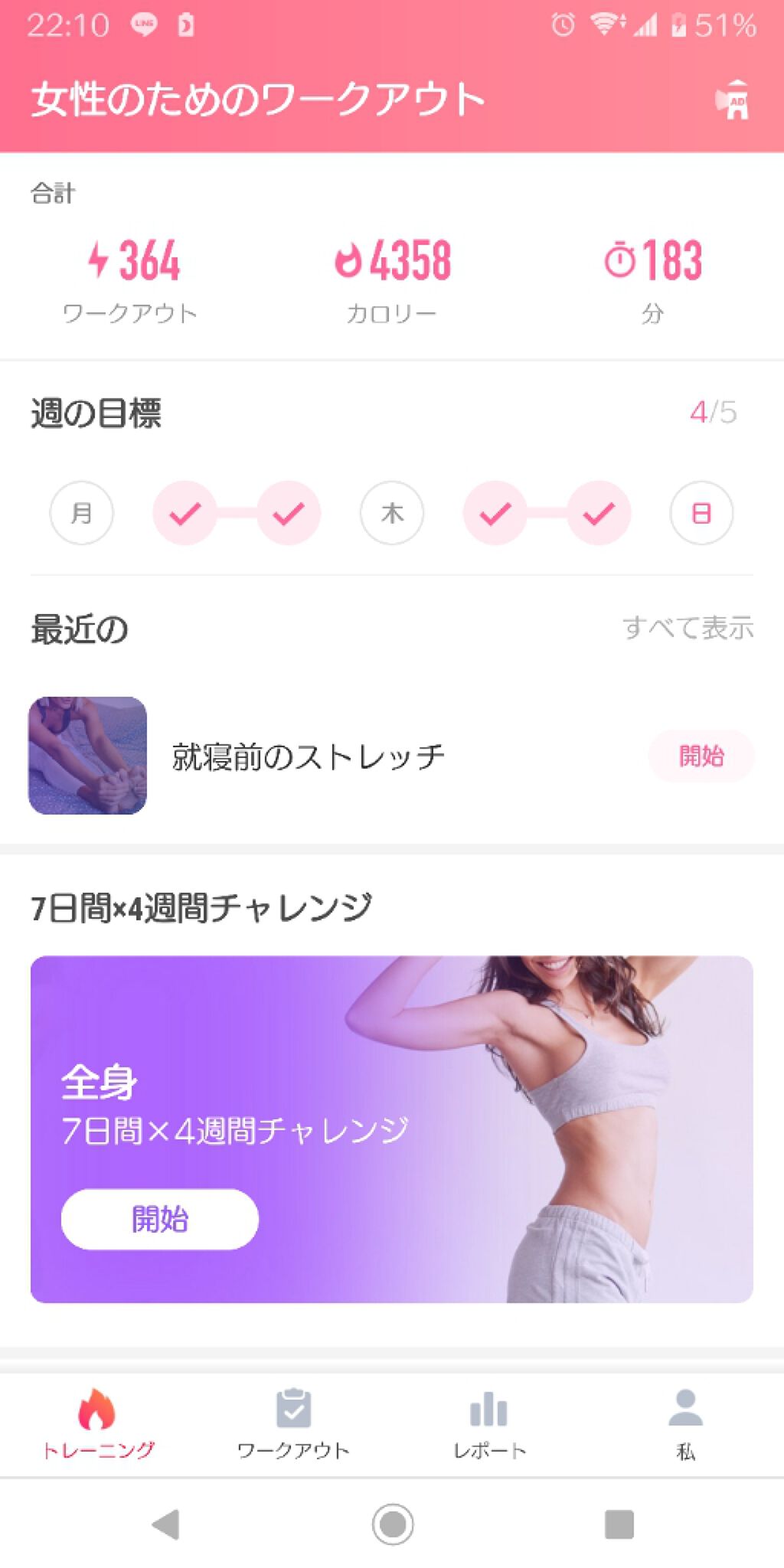Open the bedtime stretch workout thumbnail
This screenshot has width=784, height=1568.
pos(86,755)
